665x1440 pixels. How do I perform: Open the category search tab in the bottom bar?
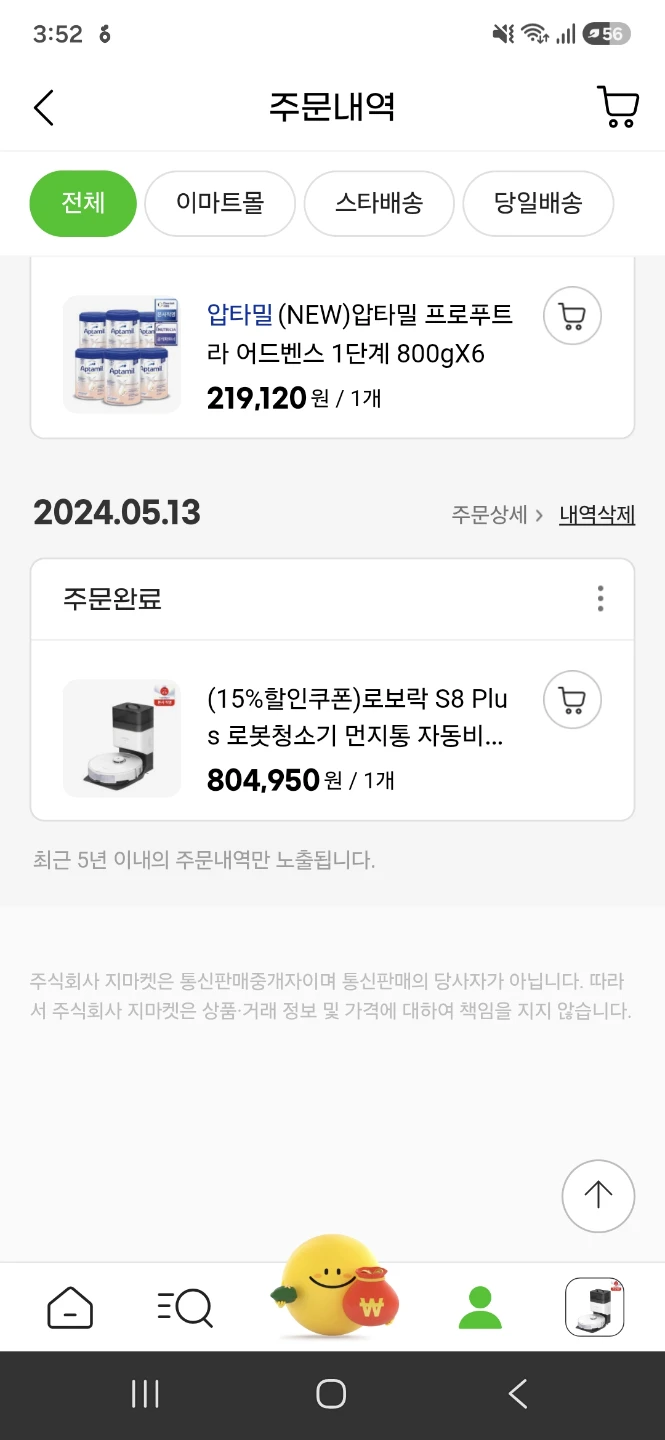185,1307
